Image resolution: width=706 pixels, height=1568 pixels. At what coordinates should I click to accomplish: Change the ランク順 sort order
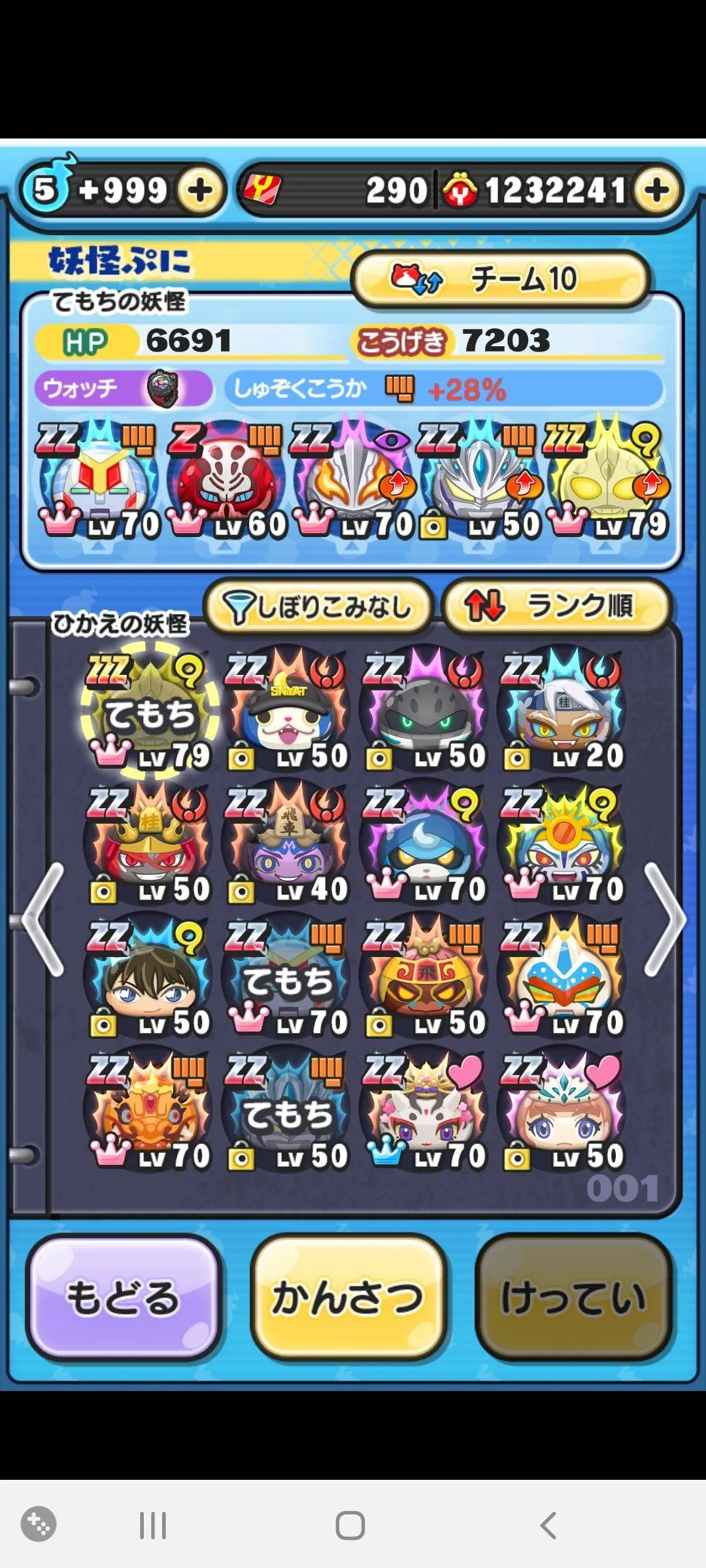pos(556,606)
